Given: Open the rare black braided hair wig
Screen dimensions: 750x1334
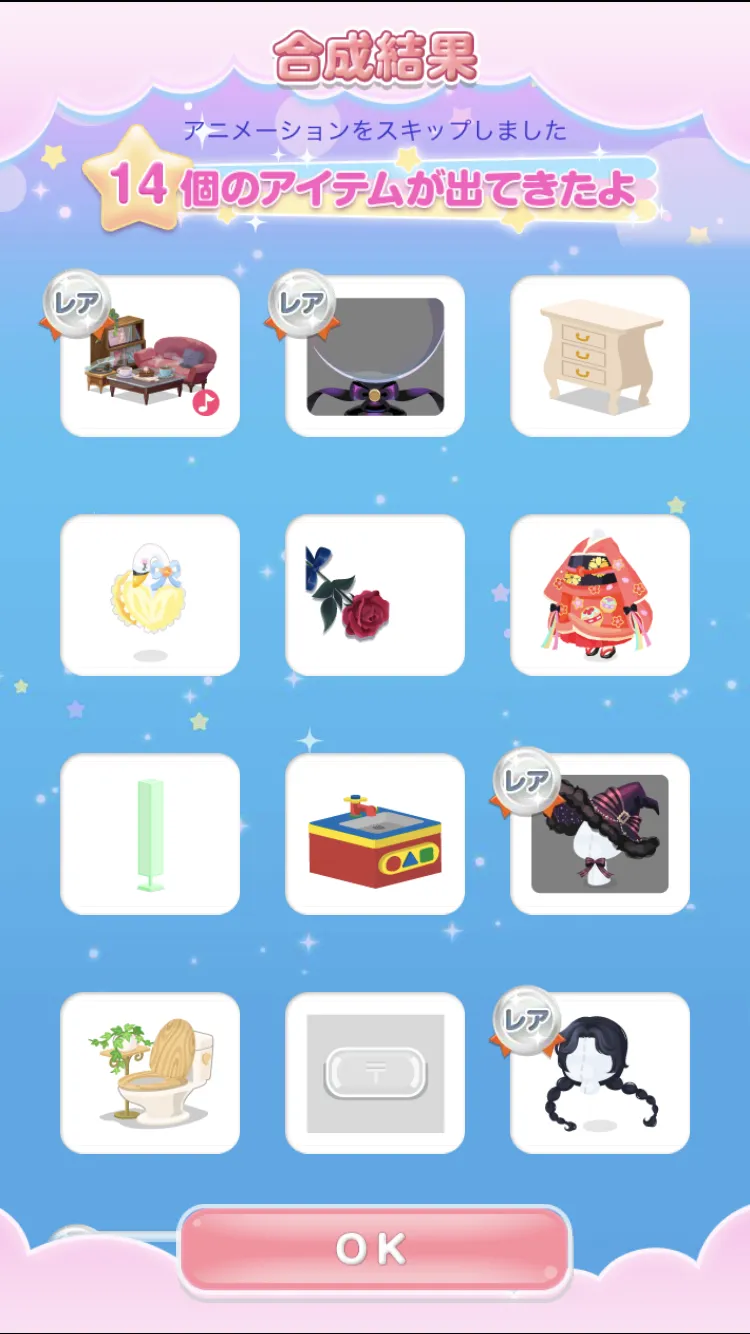Looking at the screenshot, I should [600, 1073].
